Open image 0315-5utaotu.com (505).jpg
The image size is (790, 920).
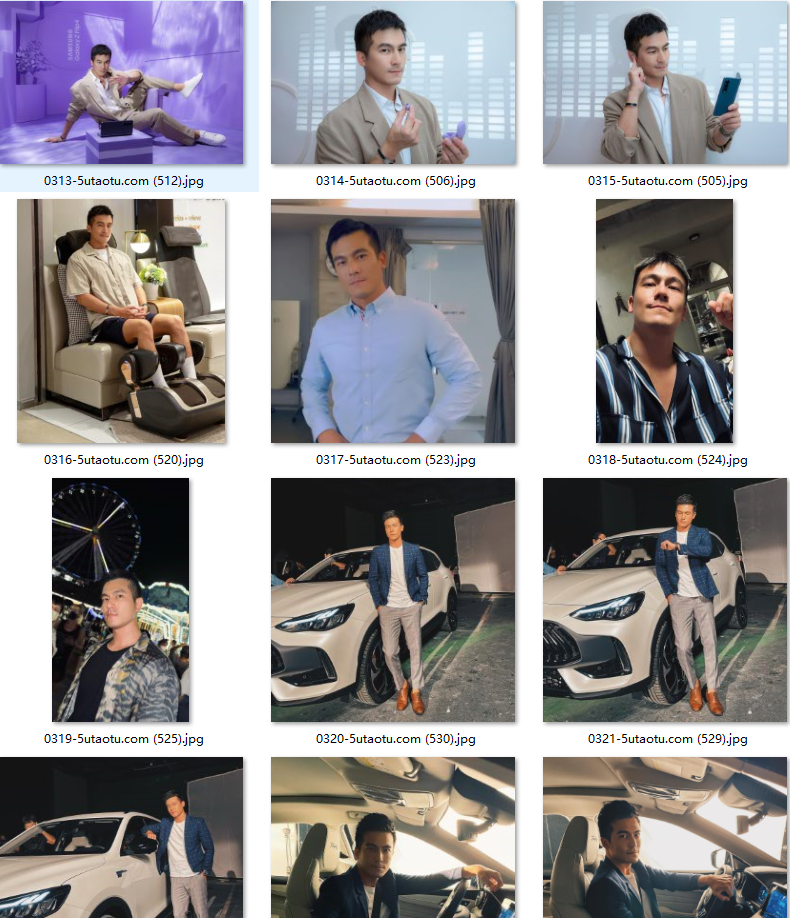665,83
